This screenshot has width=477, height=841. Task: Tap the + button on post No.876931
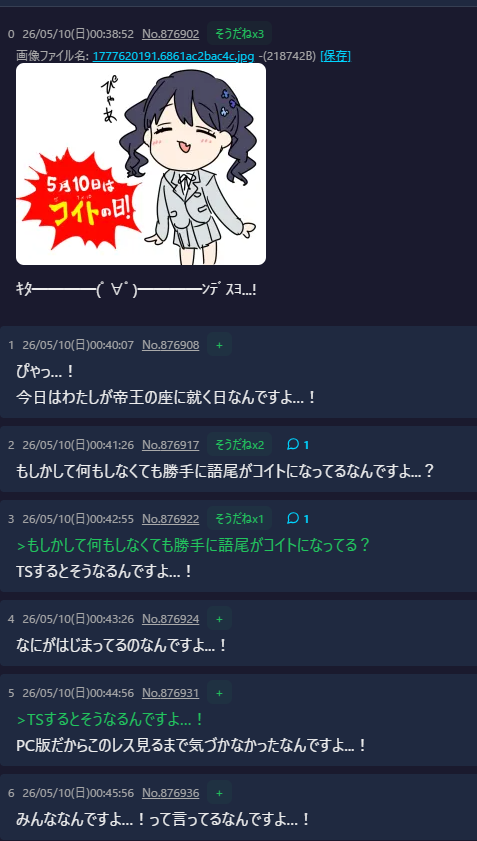coord(219,693)
